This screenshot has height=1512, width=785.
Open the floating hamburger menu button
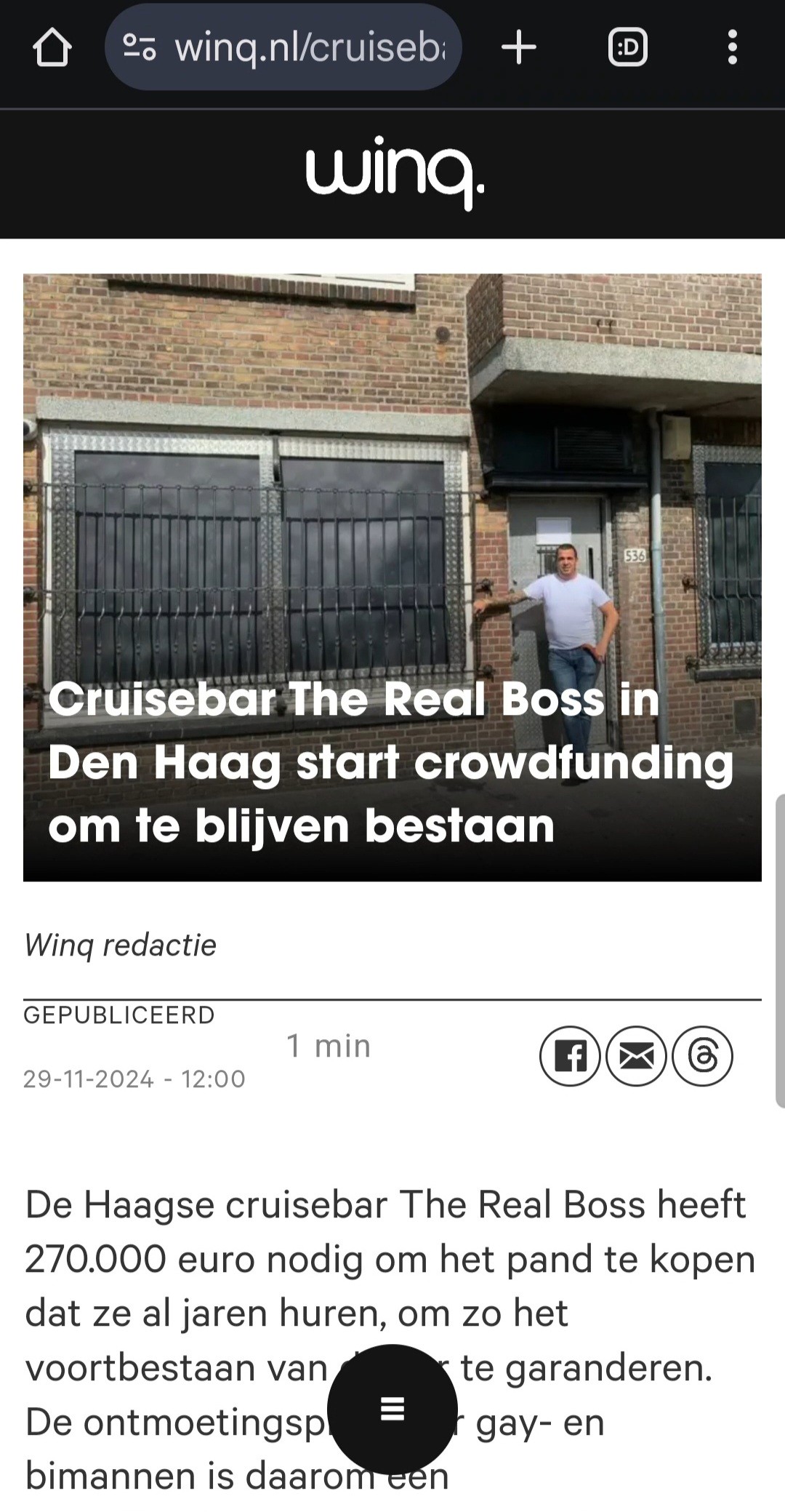(392, 1409)
